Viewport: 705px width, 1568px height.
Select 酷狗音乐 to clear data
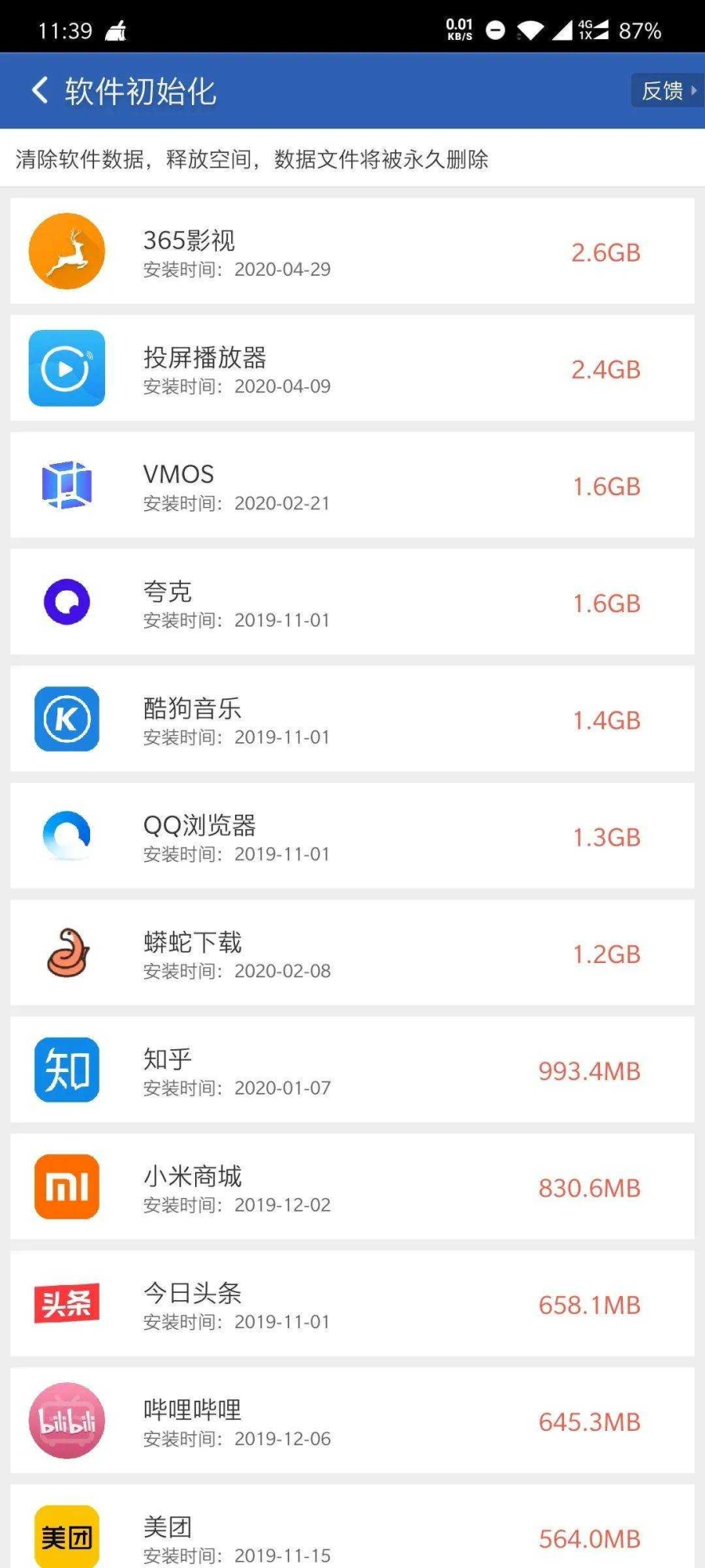pyautogui.click(x=352, y=719)
